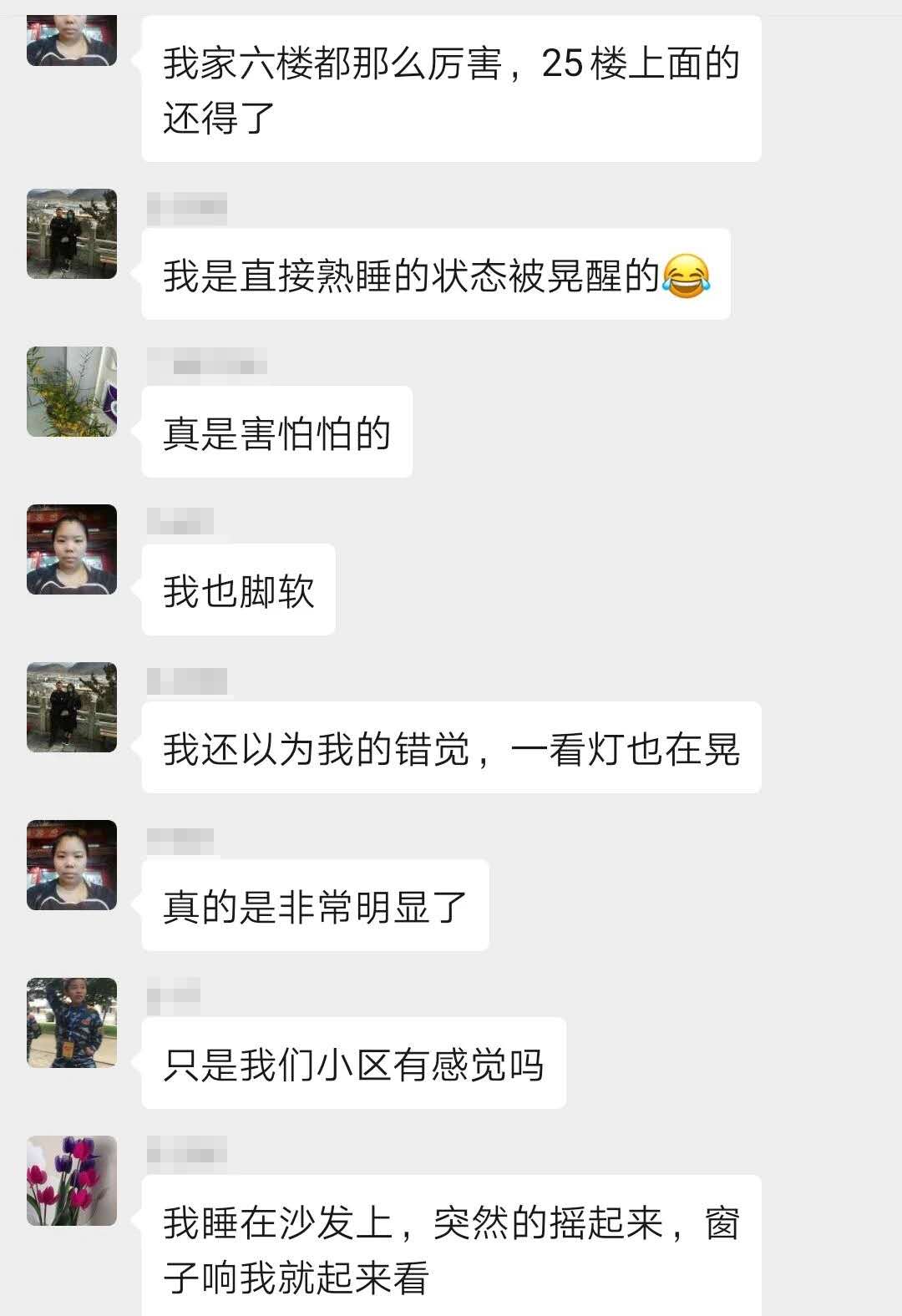Tap avatar next to "我还以为我的错觉" message
The image size is (902, 1316).
point(72,707)
